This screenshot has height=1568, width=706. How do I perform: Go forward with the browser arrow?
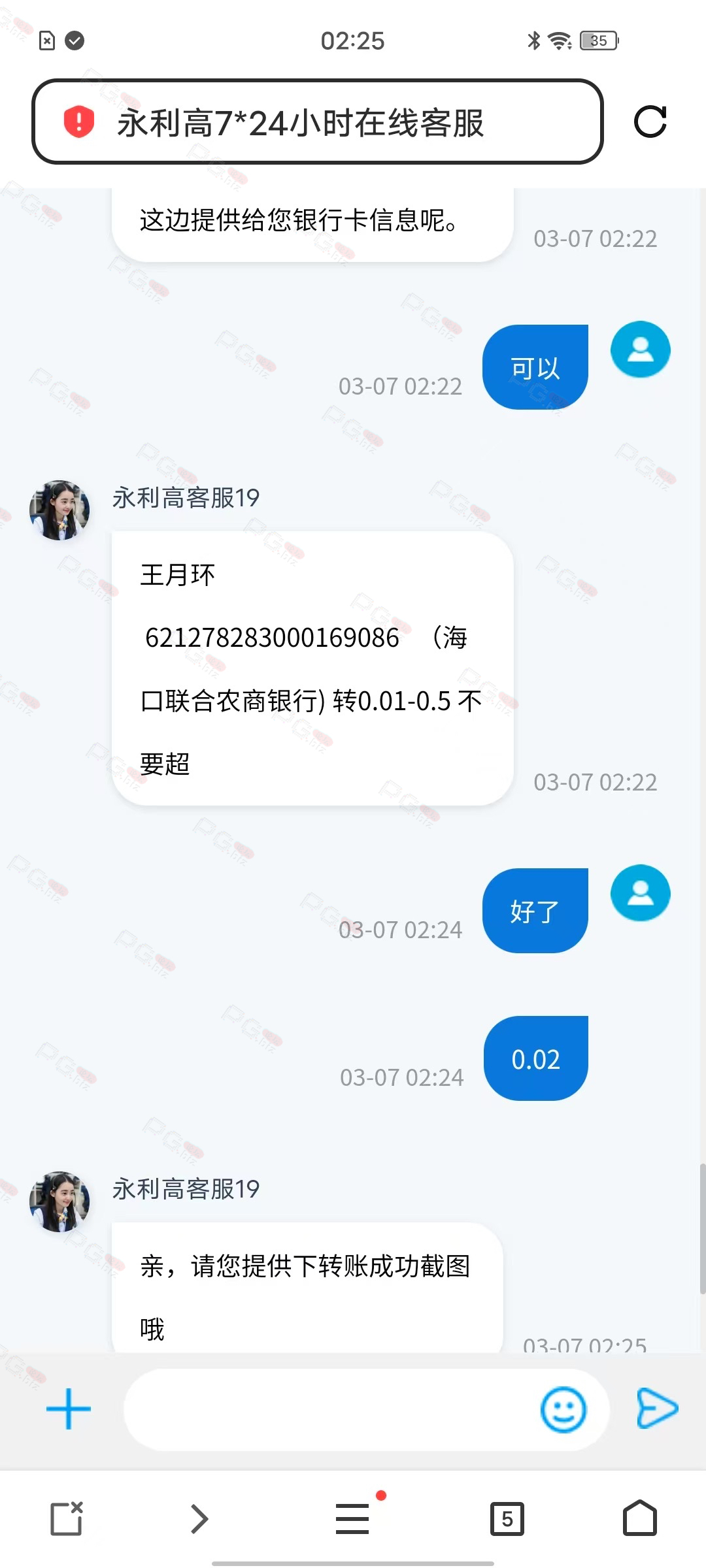(199, 1518)
